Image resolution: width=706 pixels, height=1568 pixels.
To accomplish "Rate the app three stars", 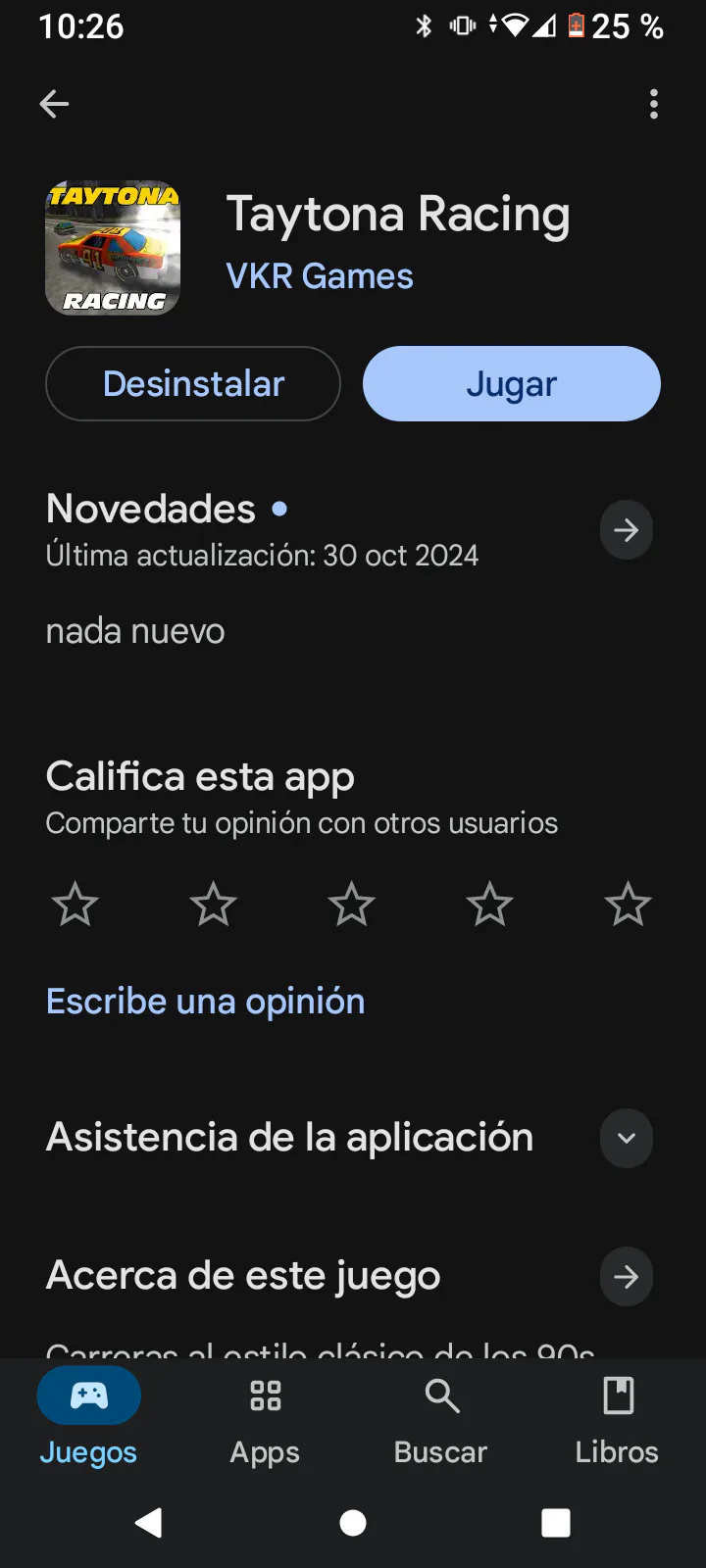I will pyautogui.click(x=351, y=904).
